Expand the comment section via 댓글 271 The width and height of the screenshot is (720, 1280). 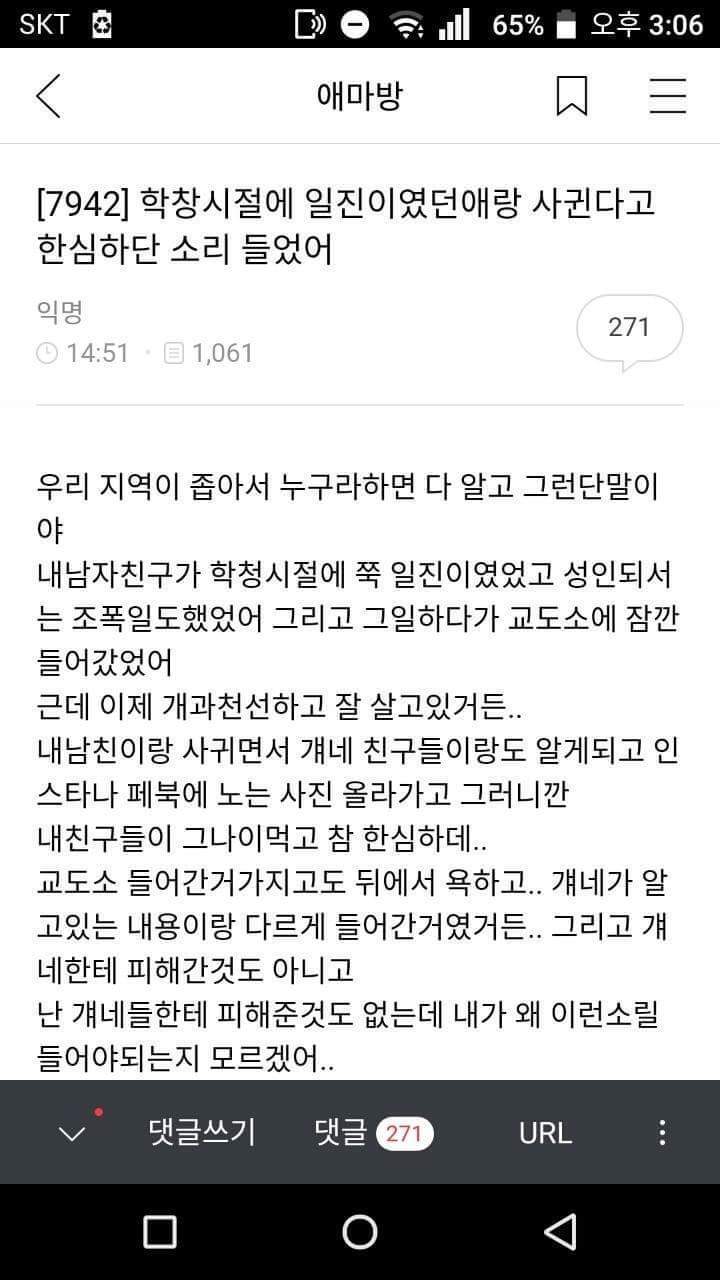tap(373, 1133)
